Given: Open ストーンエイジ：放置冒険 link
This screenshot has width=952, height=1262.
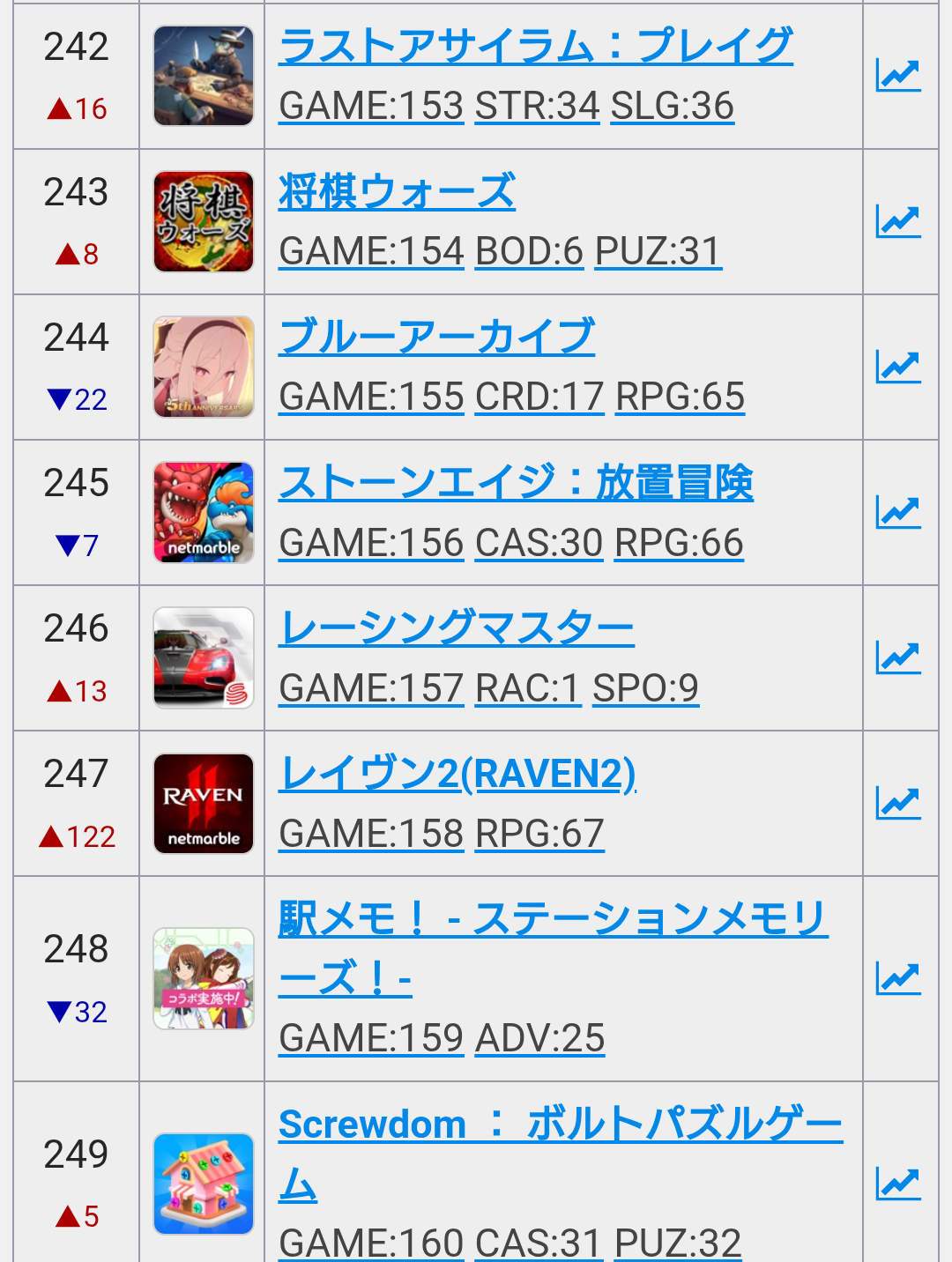Looking at the screenshot, I should pos(516,482).
